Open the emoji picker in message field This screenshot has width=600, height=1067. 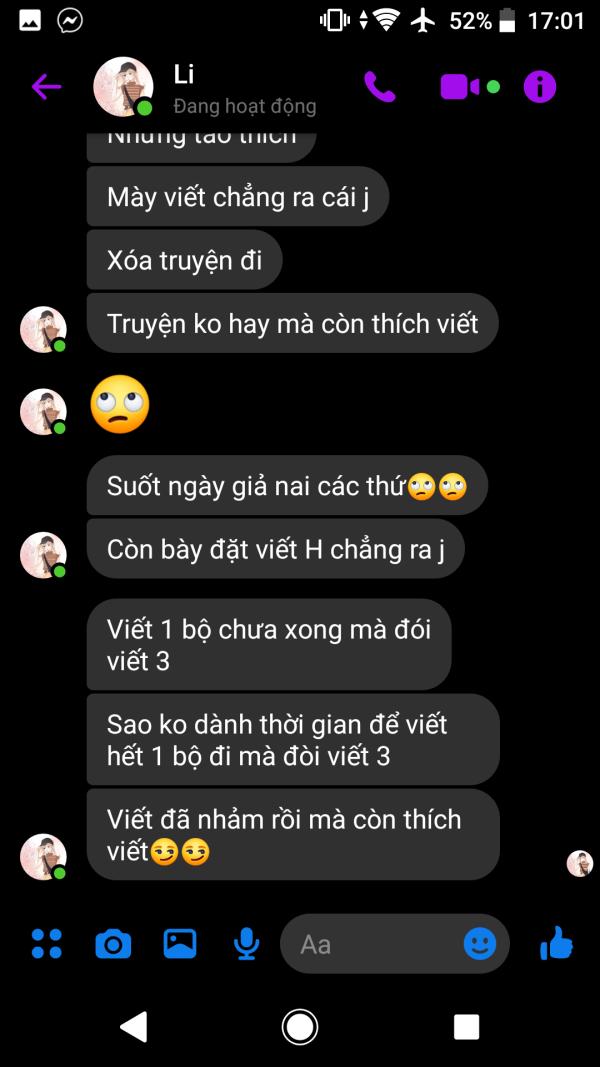click(480, 944)
